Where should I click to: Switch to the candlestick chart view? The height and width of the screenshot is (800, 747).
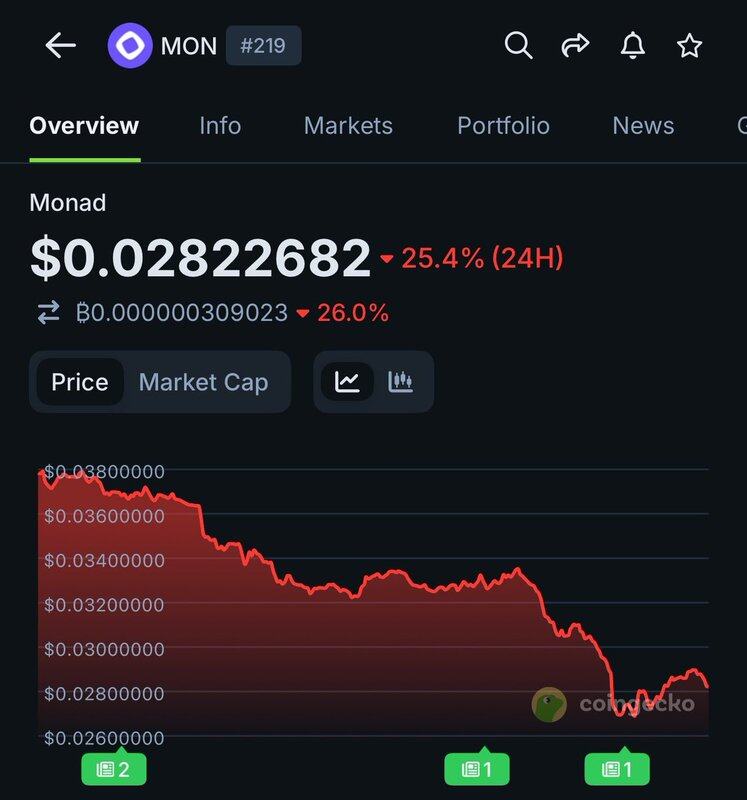(x=401, y=382)
